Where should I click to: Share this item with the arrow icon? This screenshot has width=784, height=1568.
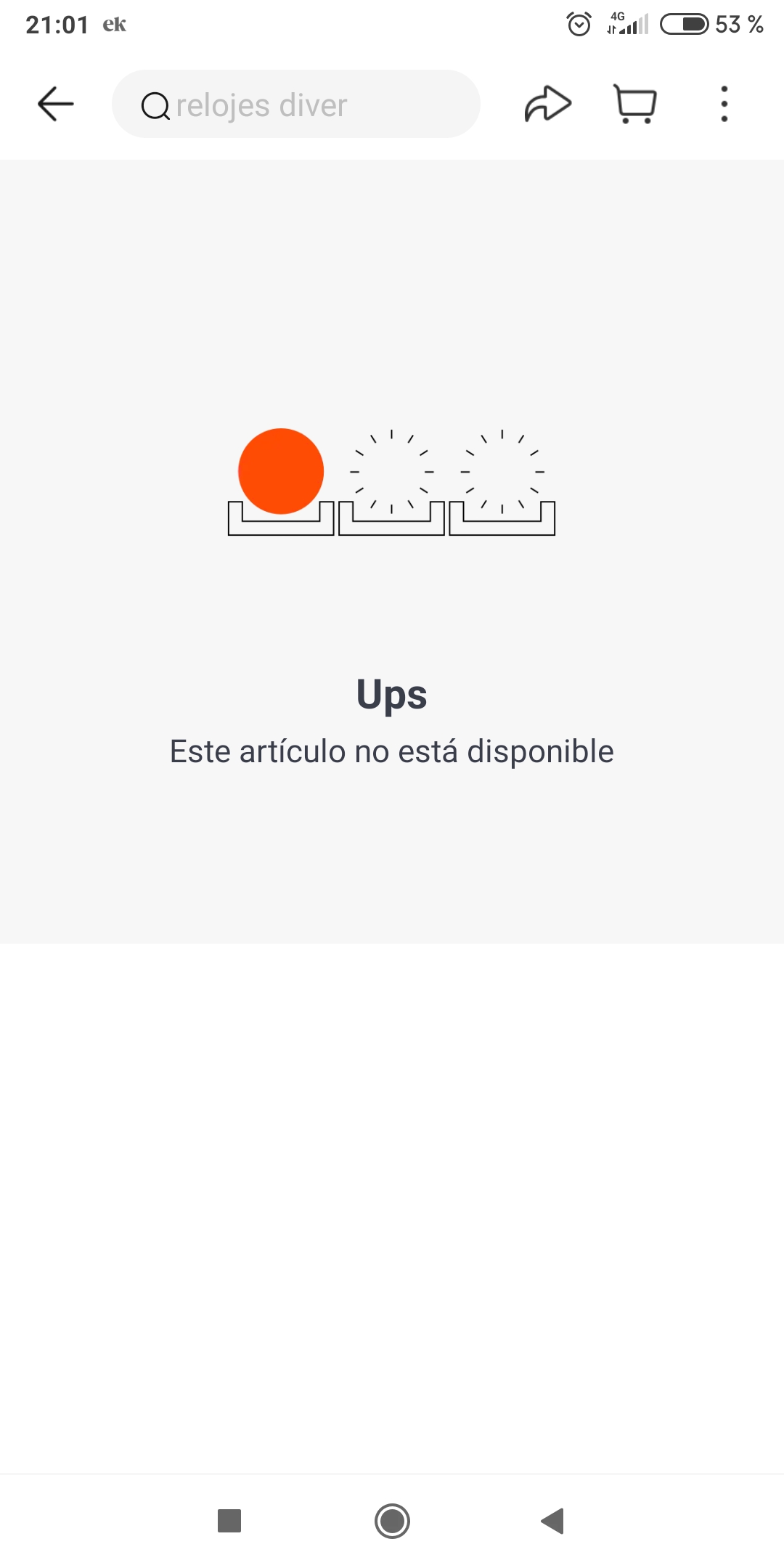click(x=548, y=104)
